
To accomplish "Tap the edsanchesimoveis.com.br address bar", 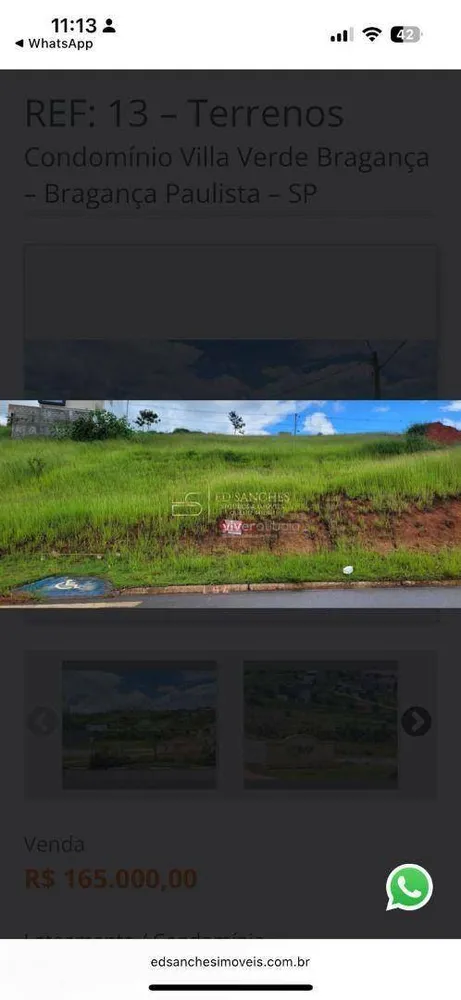I will 230,962.
